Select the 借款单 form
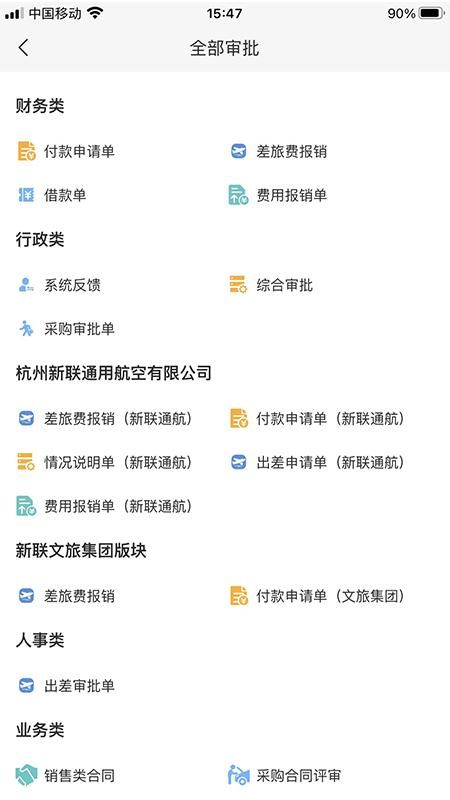450x800 pixels. tap(52, 195)
